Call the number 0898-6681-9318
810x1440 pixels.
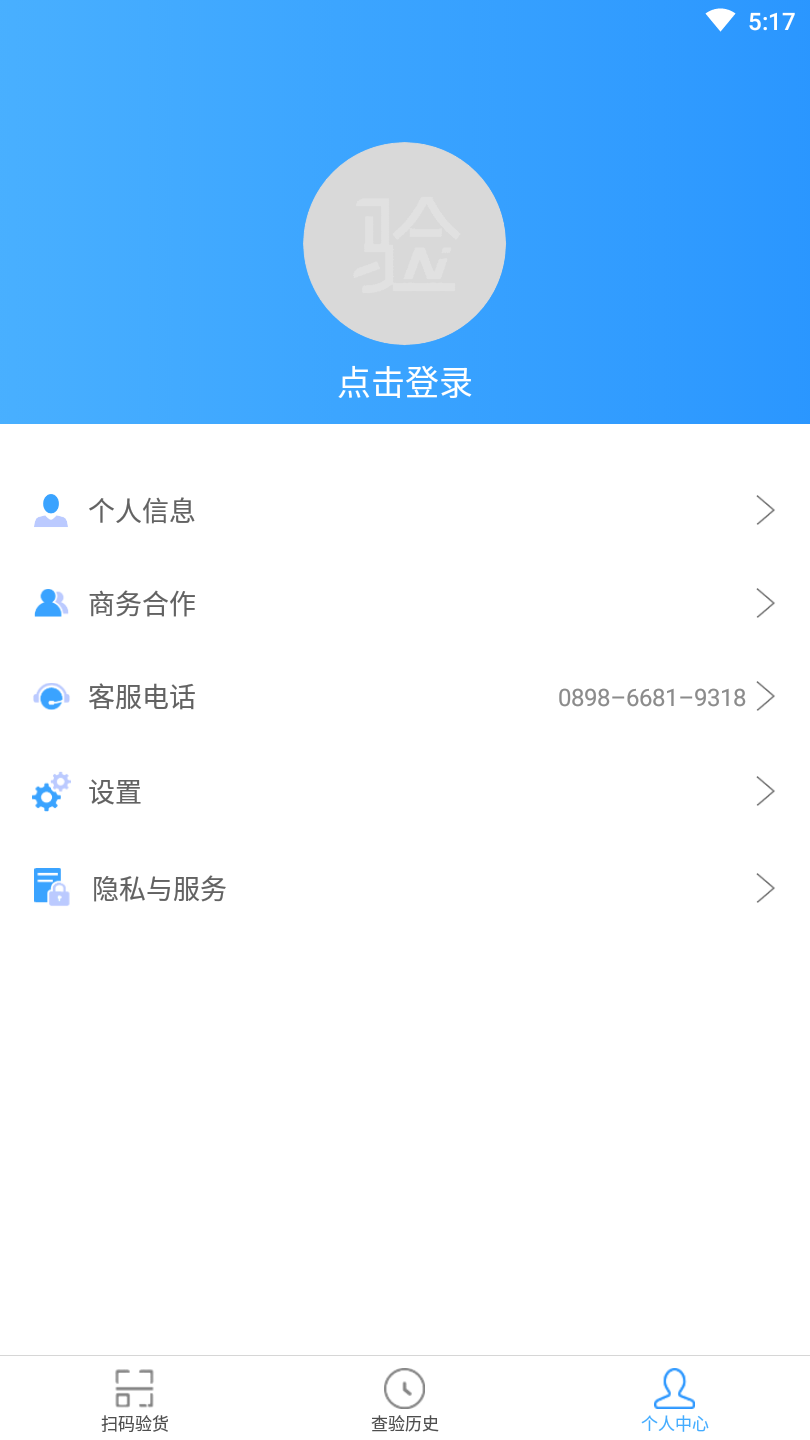tap(652, 697)
